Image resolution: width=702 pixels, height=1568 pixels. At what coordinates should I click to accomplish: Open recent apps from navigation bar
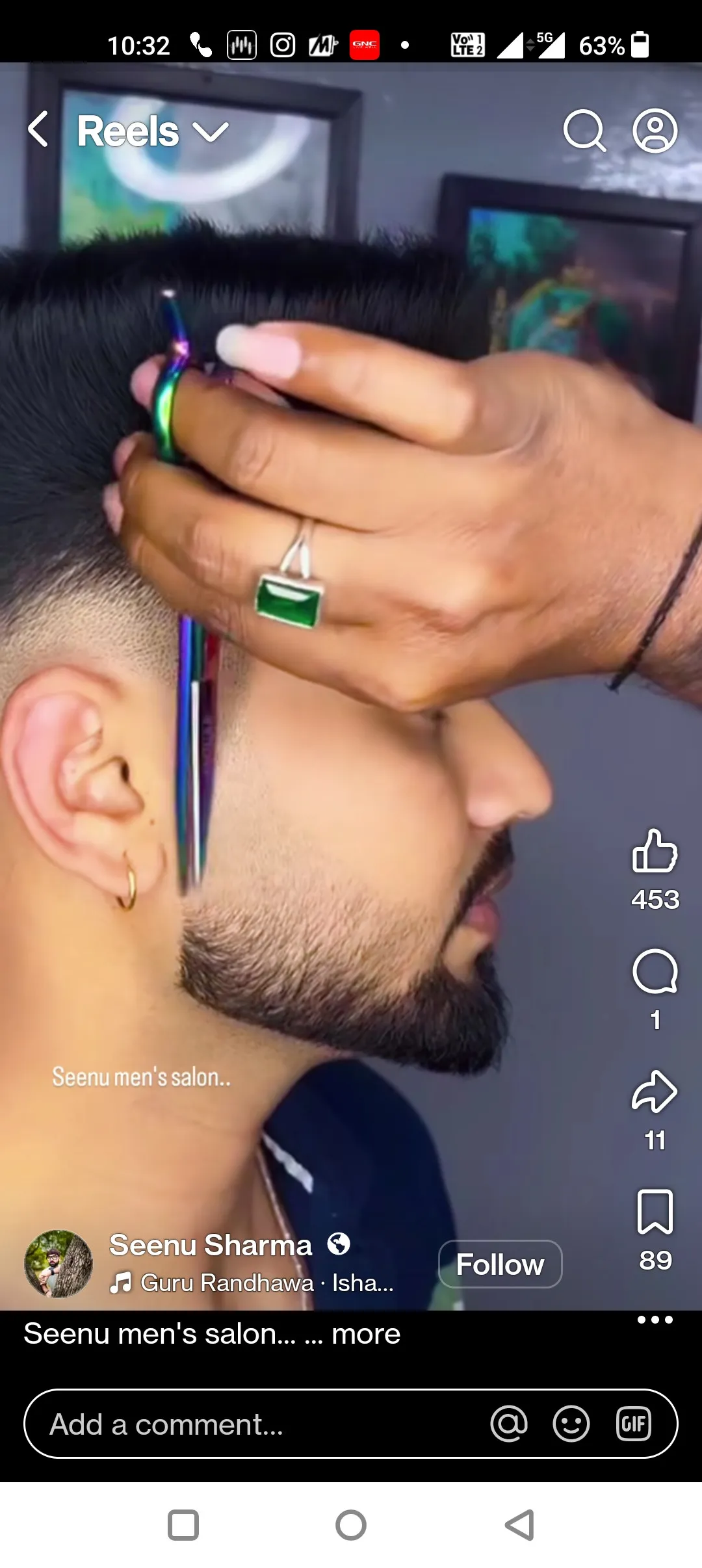(x=183, y=1525)
